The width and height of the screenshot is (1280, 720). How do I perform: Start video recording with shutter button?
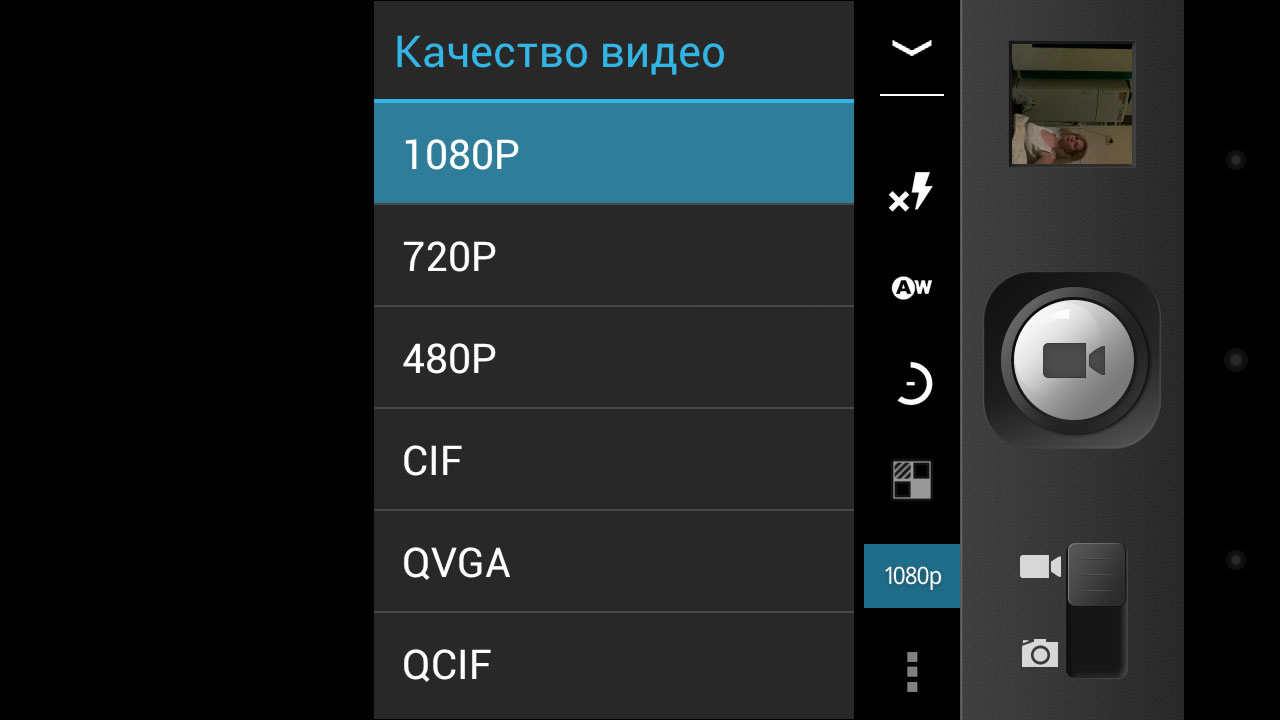tap(1073, 360)
